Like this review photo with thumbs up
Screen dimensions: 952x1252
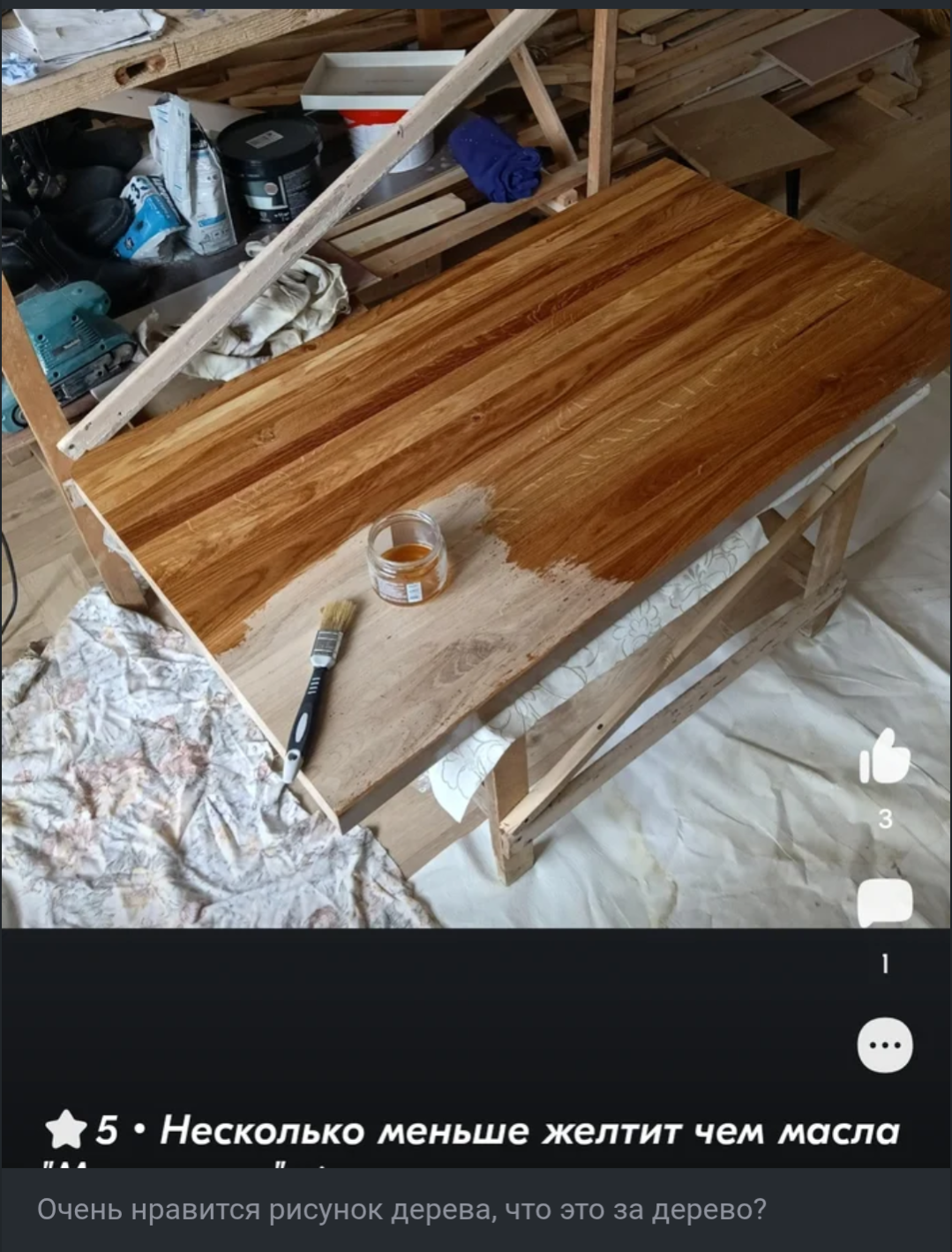(x=885, y=758)
